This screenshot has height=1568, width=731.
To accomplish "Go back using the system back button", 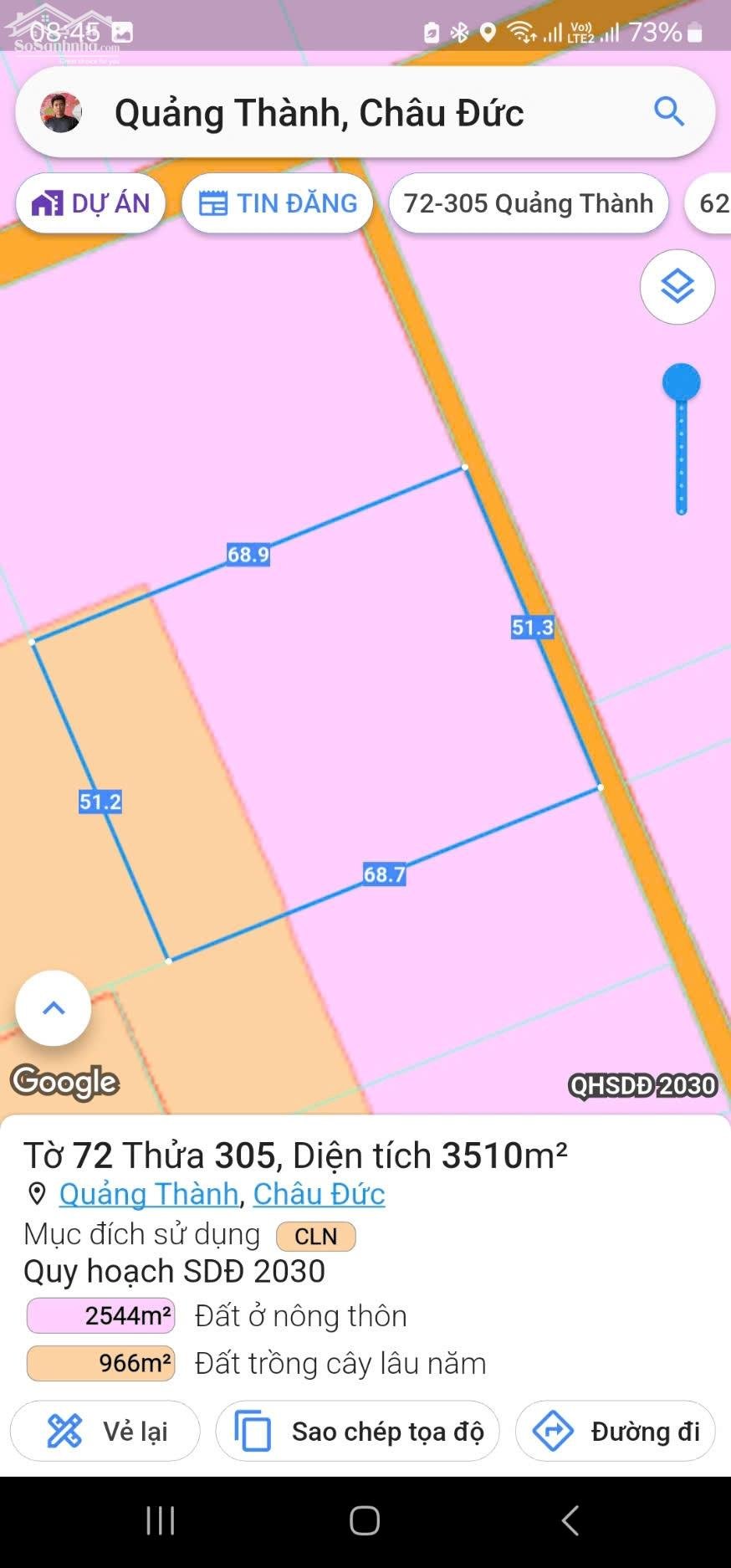I will (570, 1520).
